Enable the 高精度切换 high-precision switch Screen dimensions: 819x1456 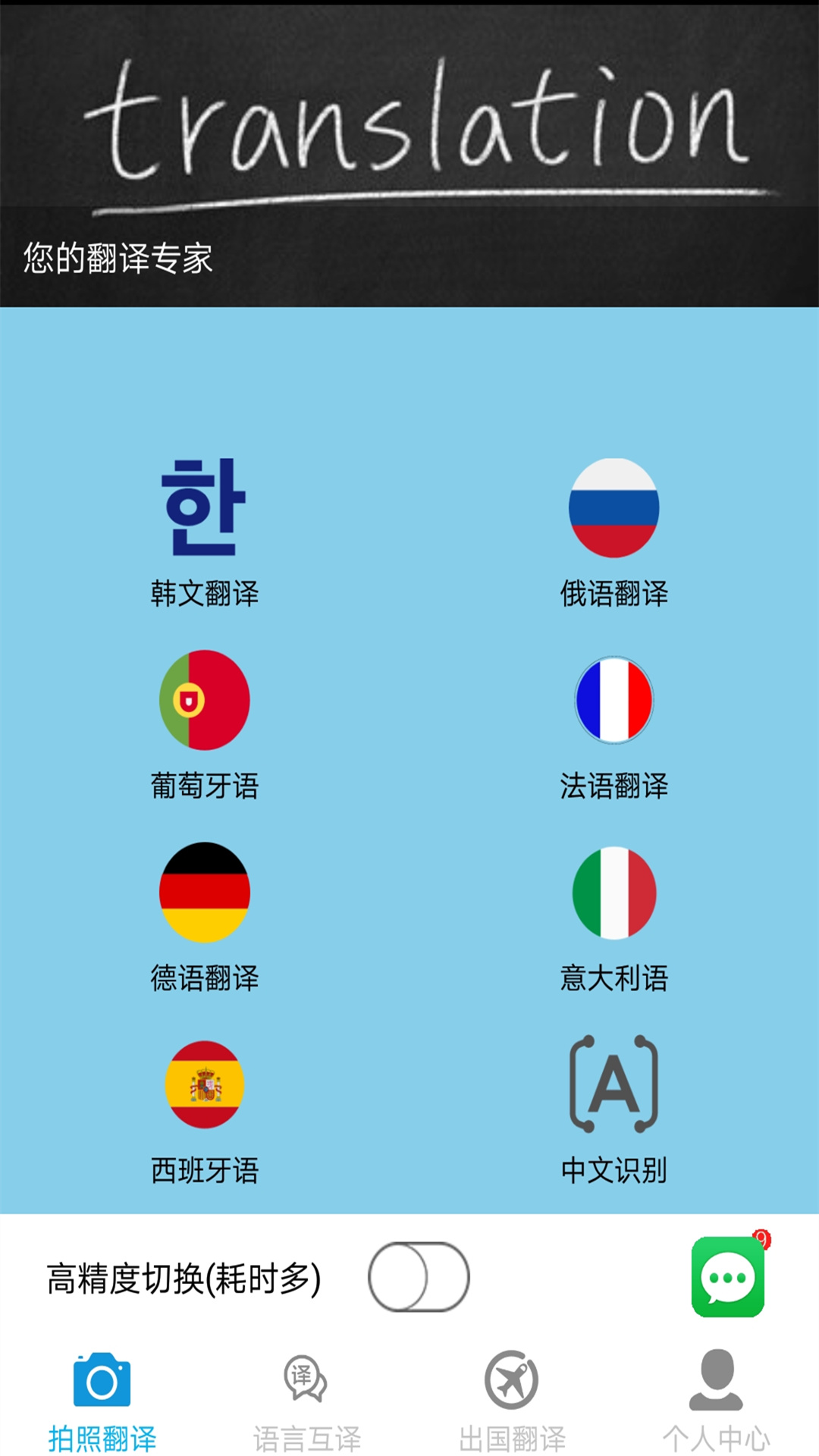tap(419, 1277)
